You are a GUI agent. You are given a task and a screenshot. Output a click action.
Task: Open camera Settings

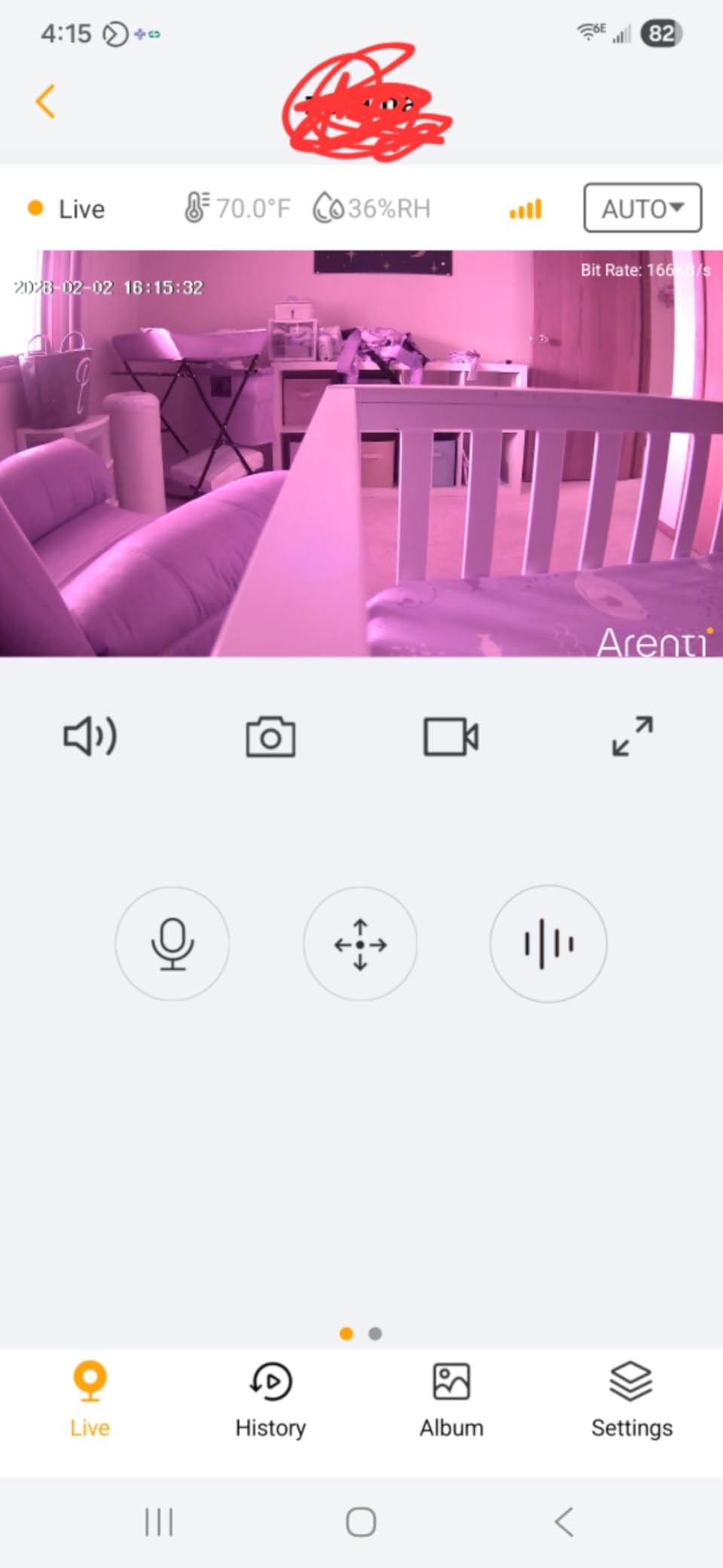coord(631,1399)
